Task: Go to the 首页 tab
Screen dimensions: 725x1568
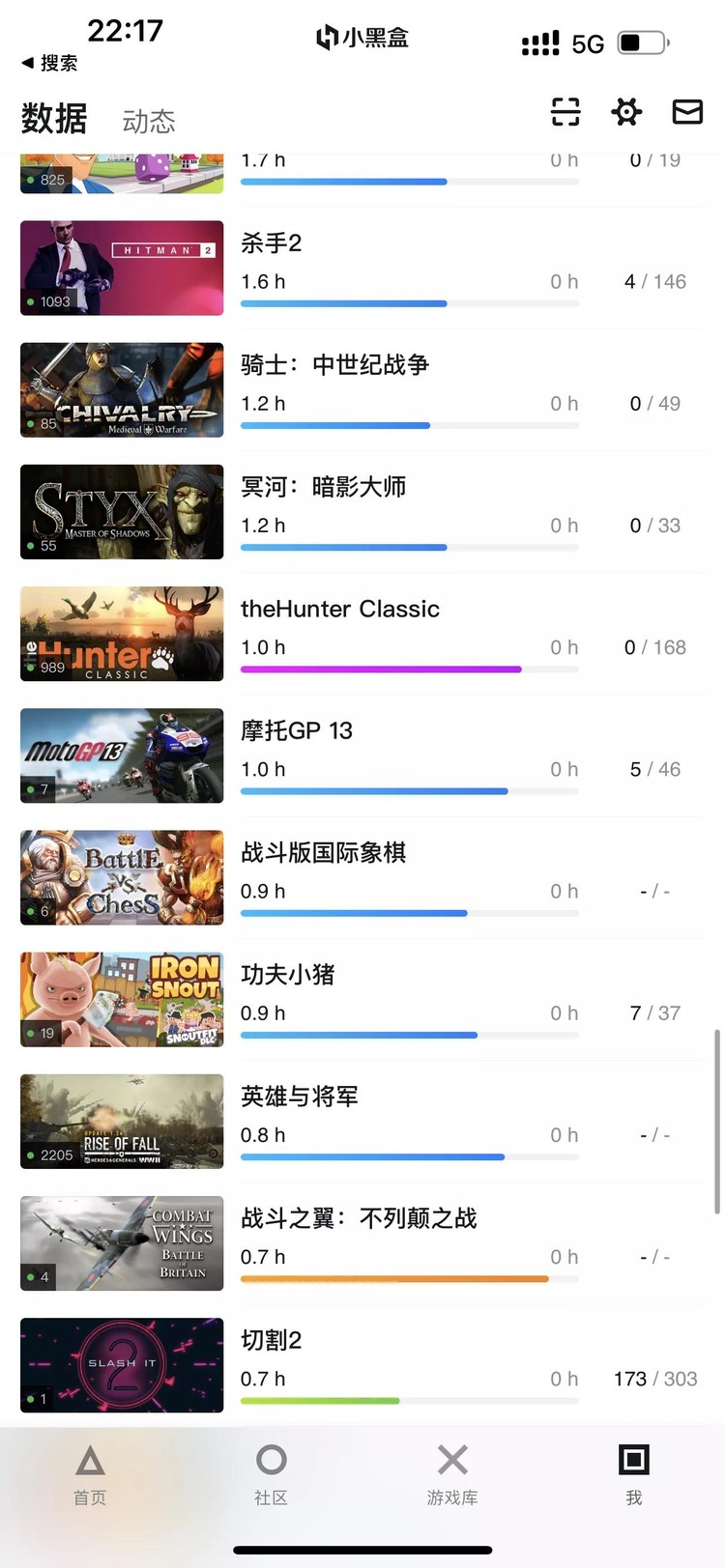Action: (90, 1474)
